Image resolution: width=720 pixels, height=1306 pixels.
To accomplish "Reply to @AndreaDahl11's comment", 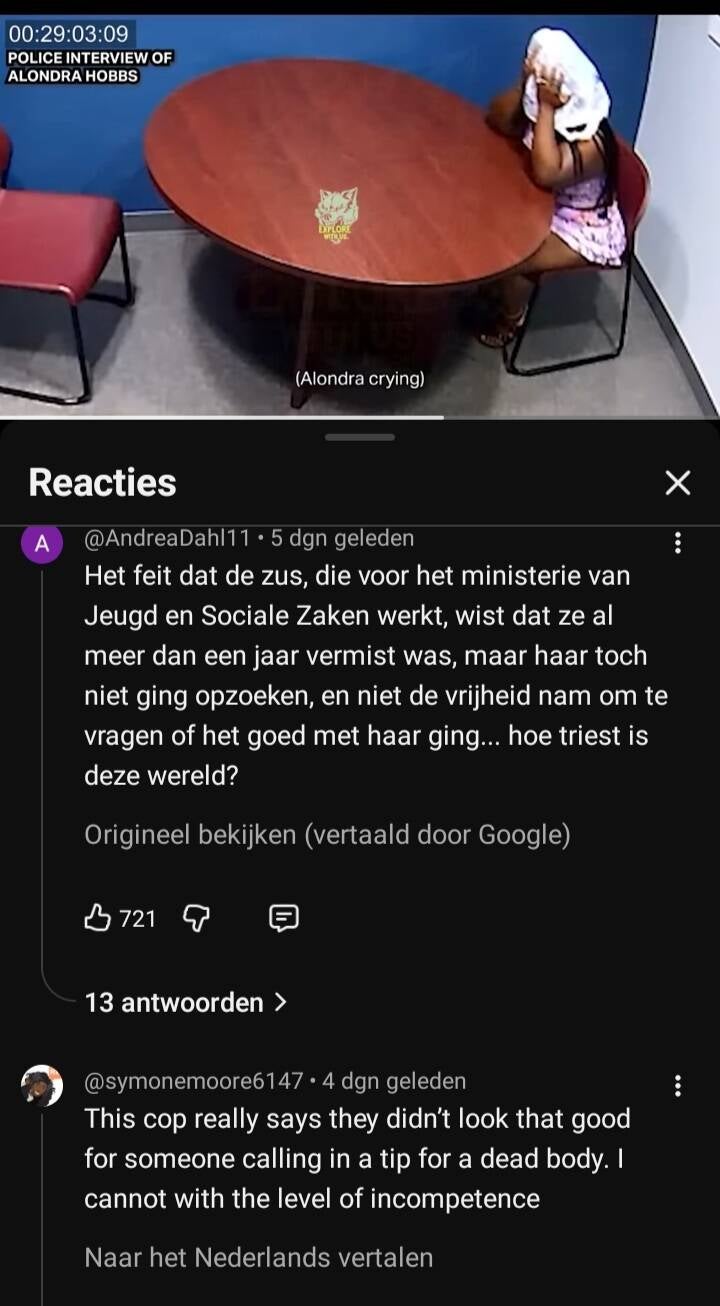I will tap(284, 918).
